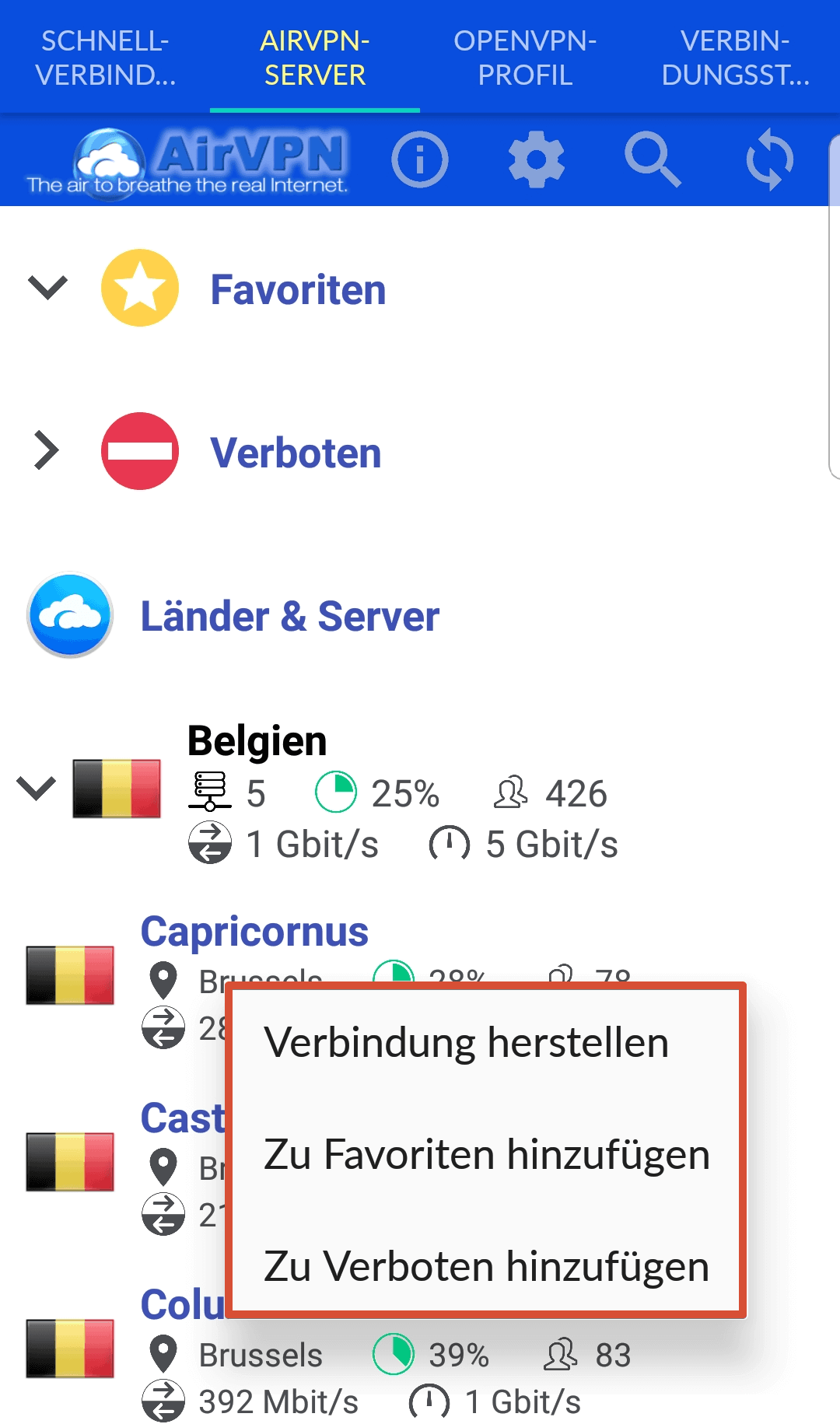This screenshot has width=840, height=1424.
Task: Collapse the Belgien country group
Action: 36,788
